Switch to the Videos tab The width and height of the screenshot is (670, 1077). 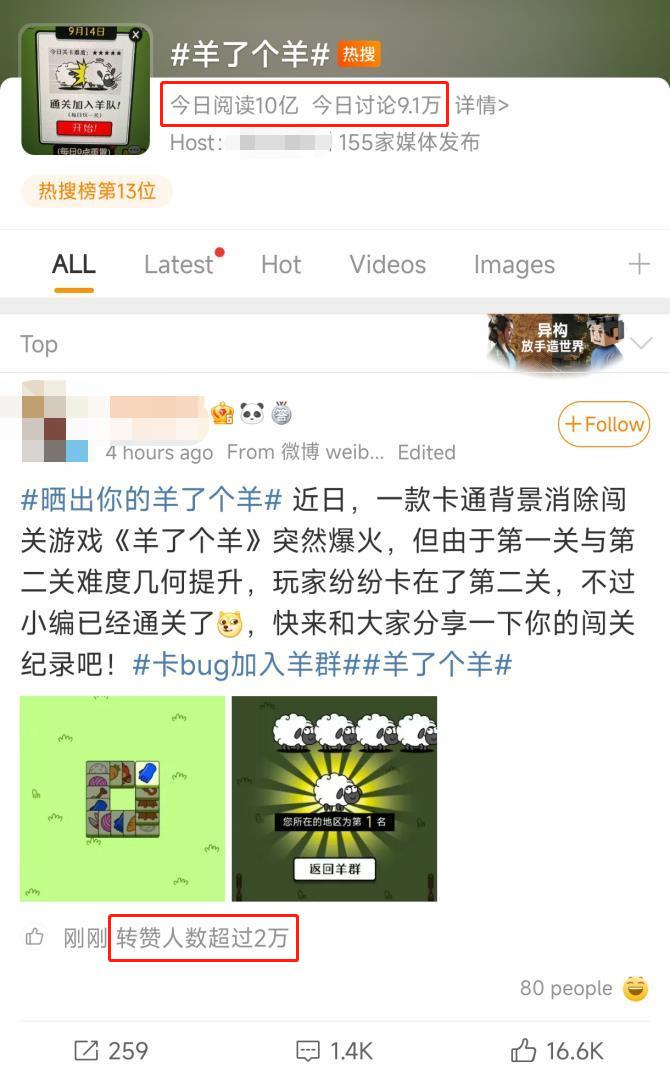pyautogui.click(x=387, y=264)
